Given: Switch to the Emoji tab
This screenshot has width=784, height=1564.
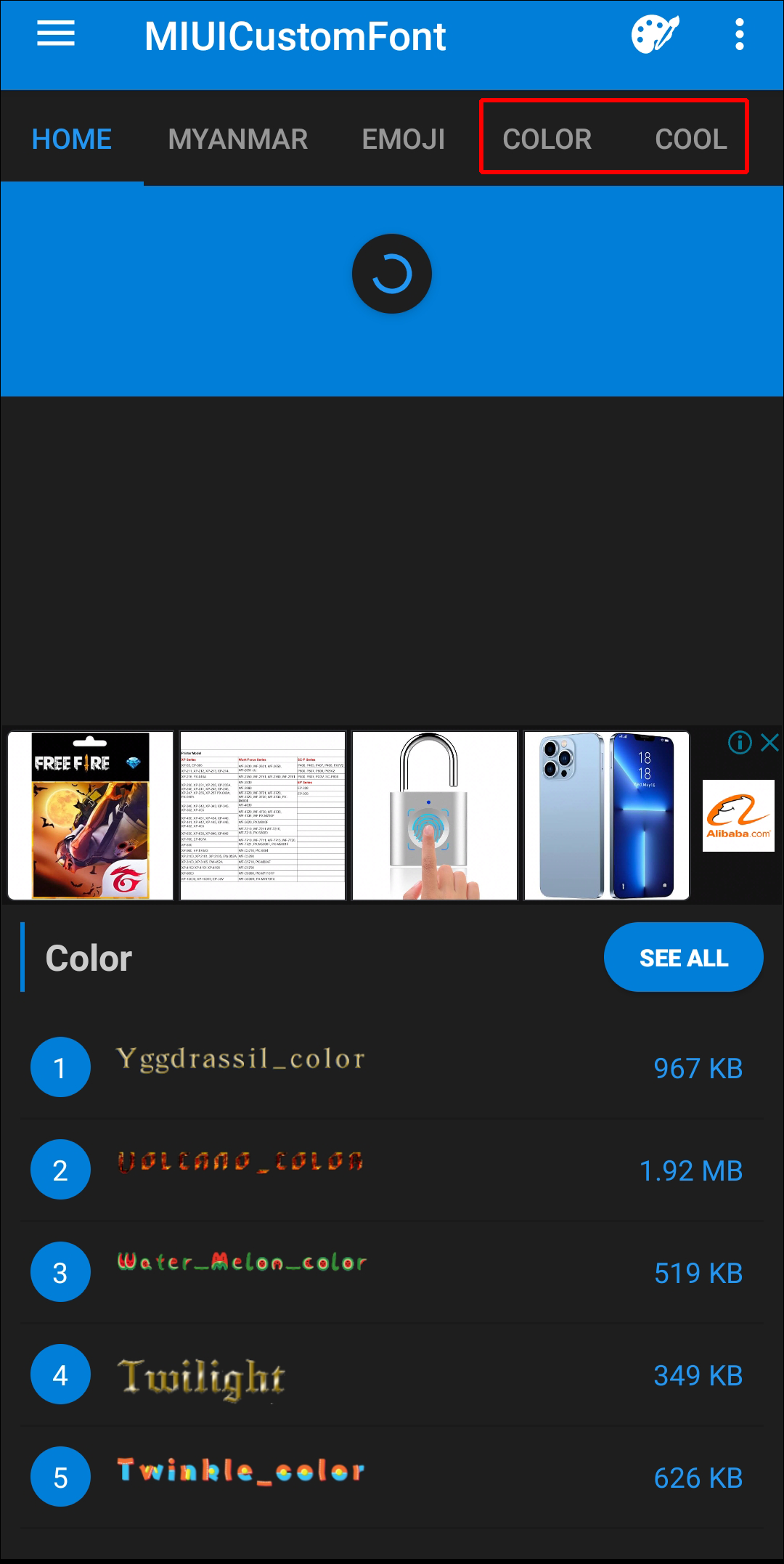Looking at the screenshot, I should [x=403, y=139].
